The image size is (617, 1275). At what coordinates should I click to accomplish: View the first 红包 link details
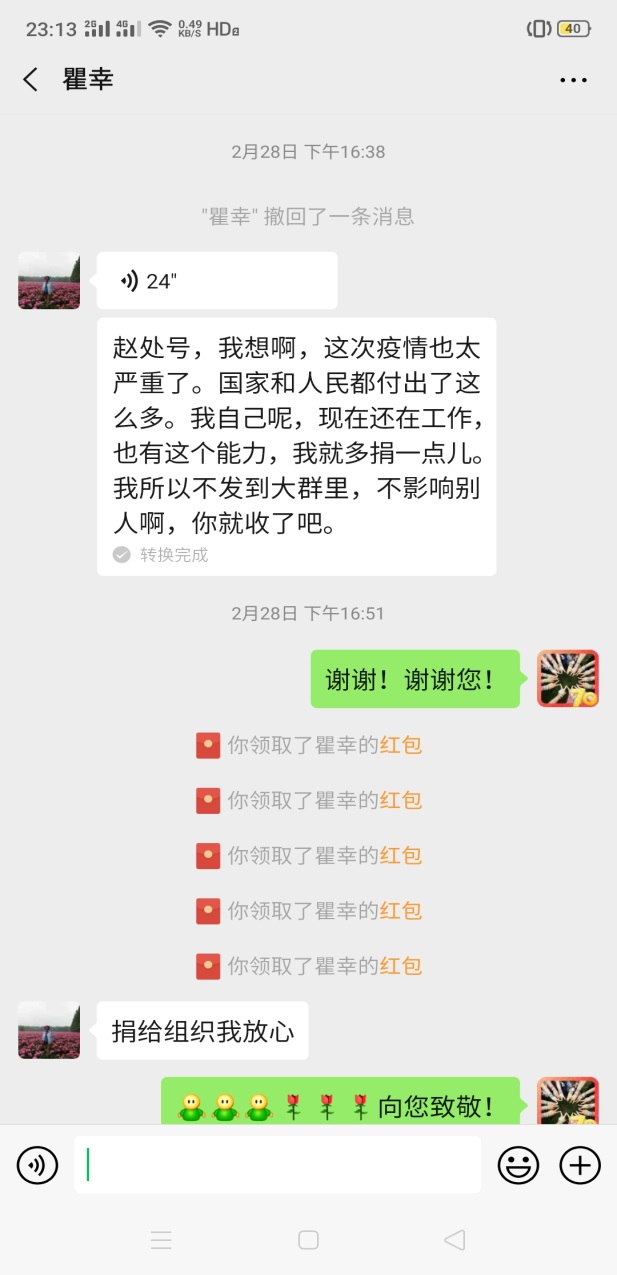point(401,745)
